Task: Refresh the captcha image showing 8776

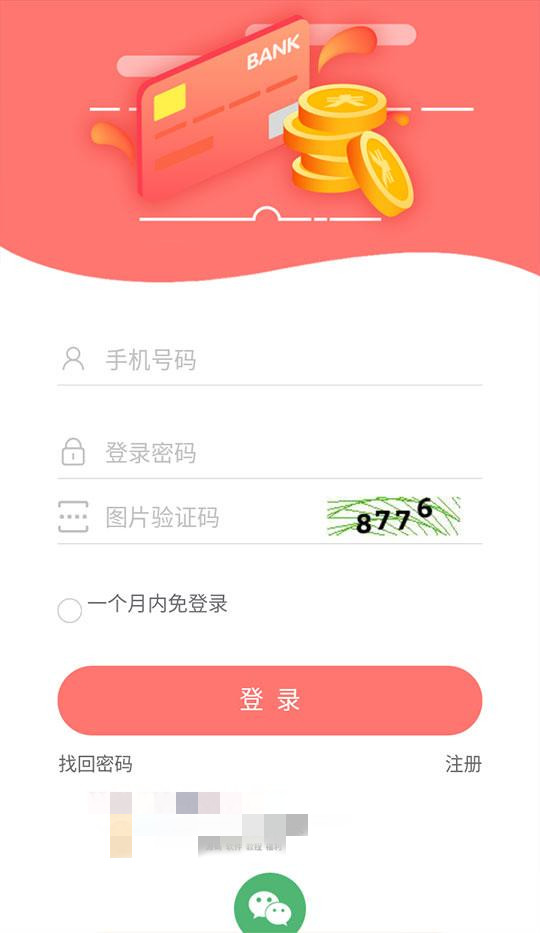Action: [x=394, y=516]
